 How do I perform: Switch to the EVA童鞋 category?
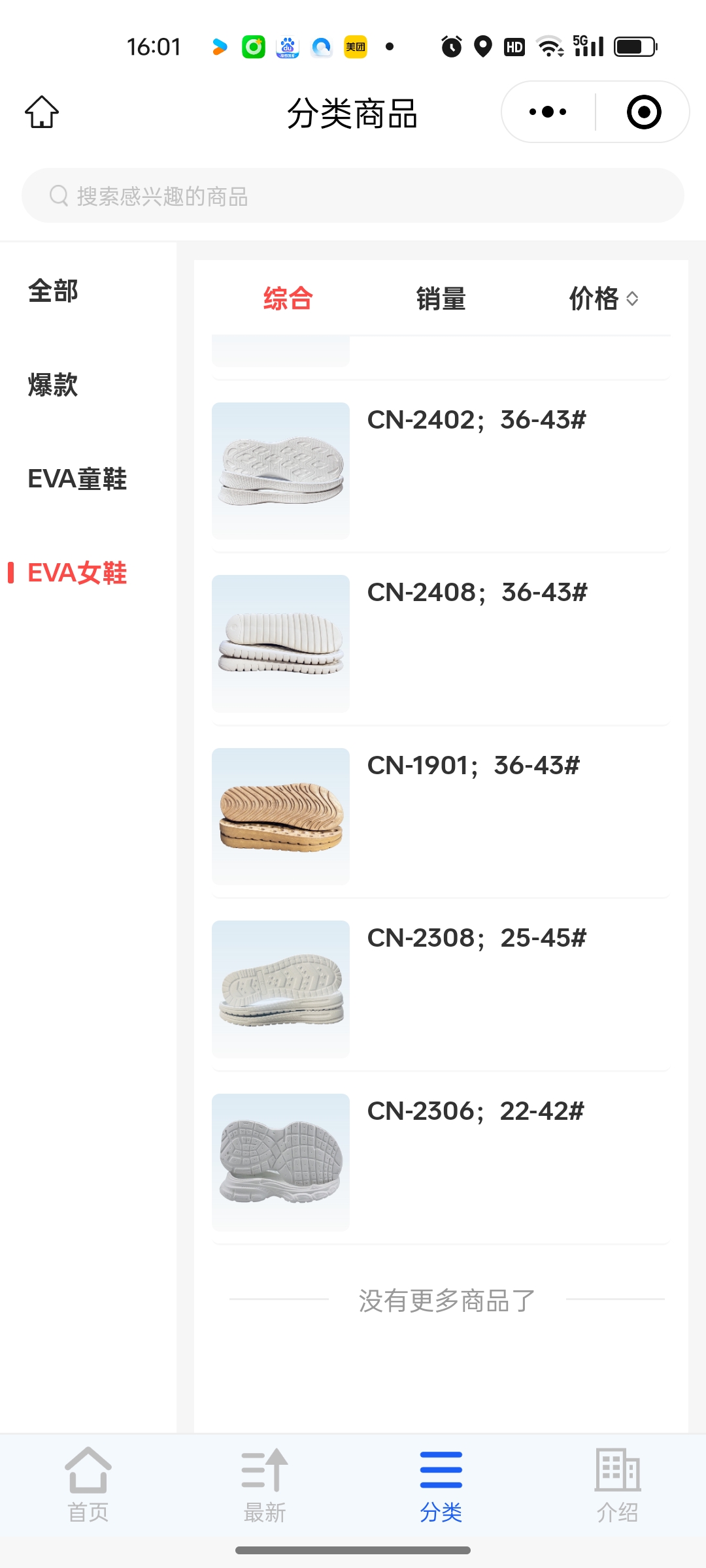[x=77, y=479]
